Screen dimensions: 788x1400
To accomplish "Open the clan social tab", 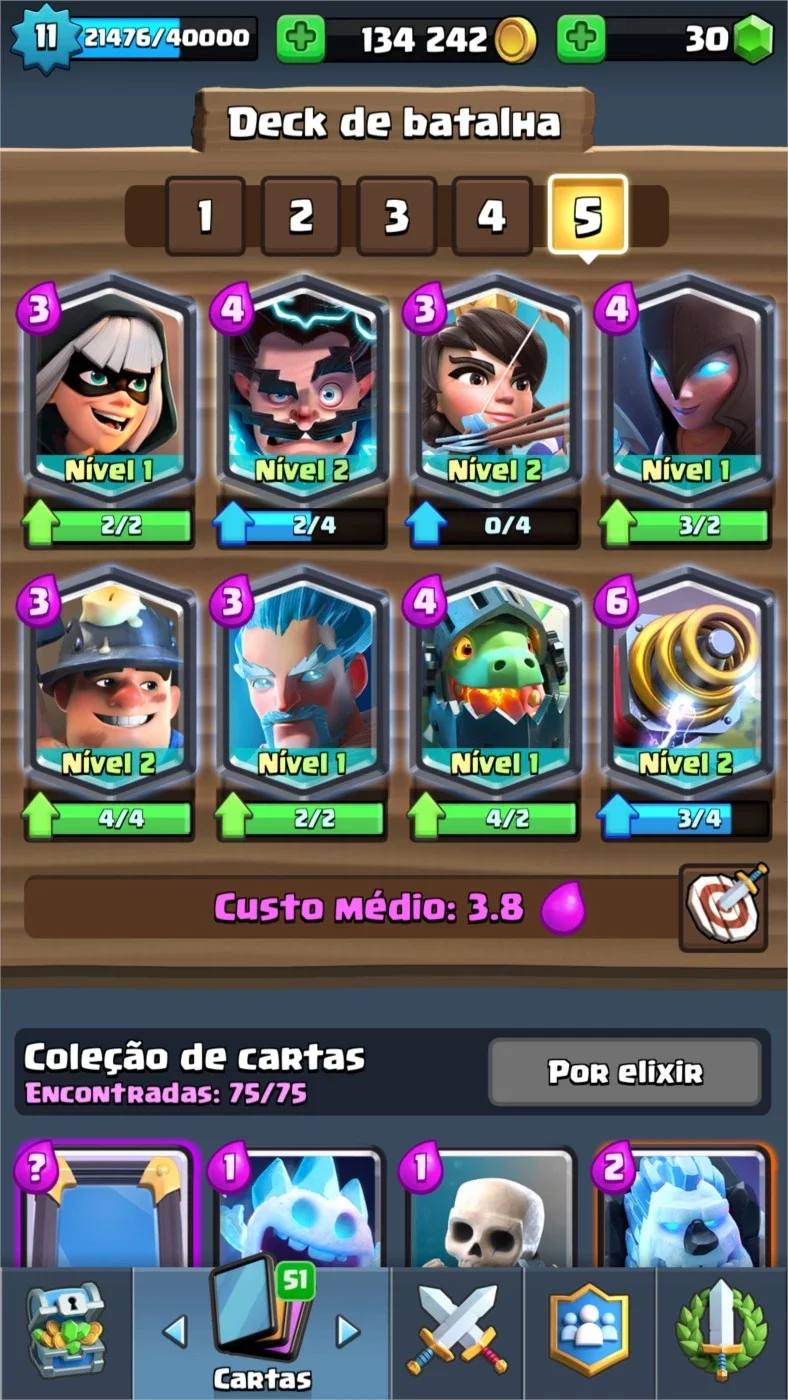I will [590, 1332].
